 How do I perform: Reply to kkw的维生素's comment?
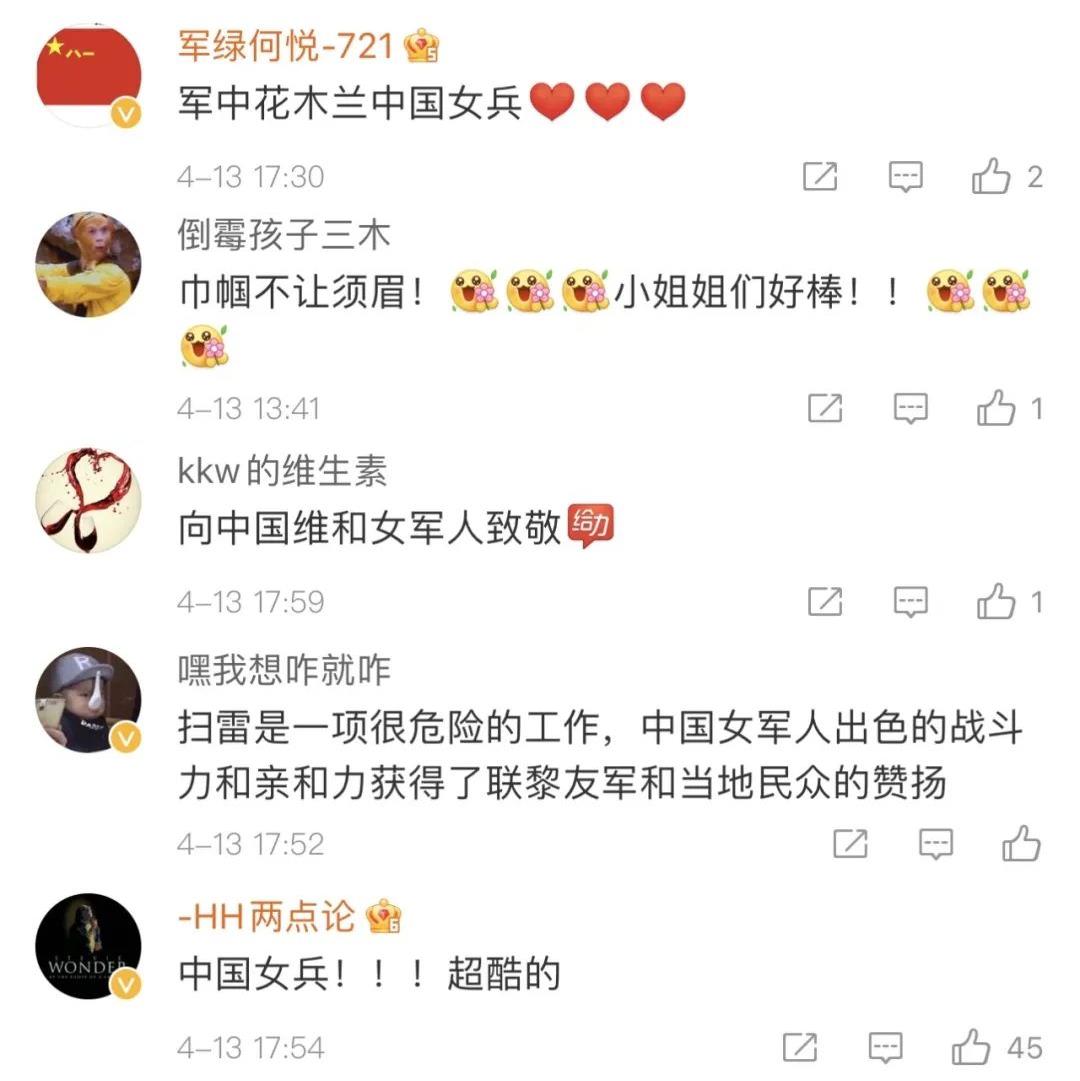coord(910,601)
